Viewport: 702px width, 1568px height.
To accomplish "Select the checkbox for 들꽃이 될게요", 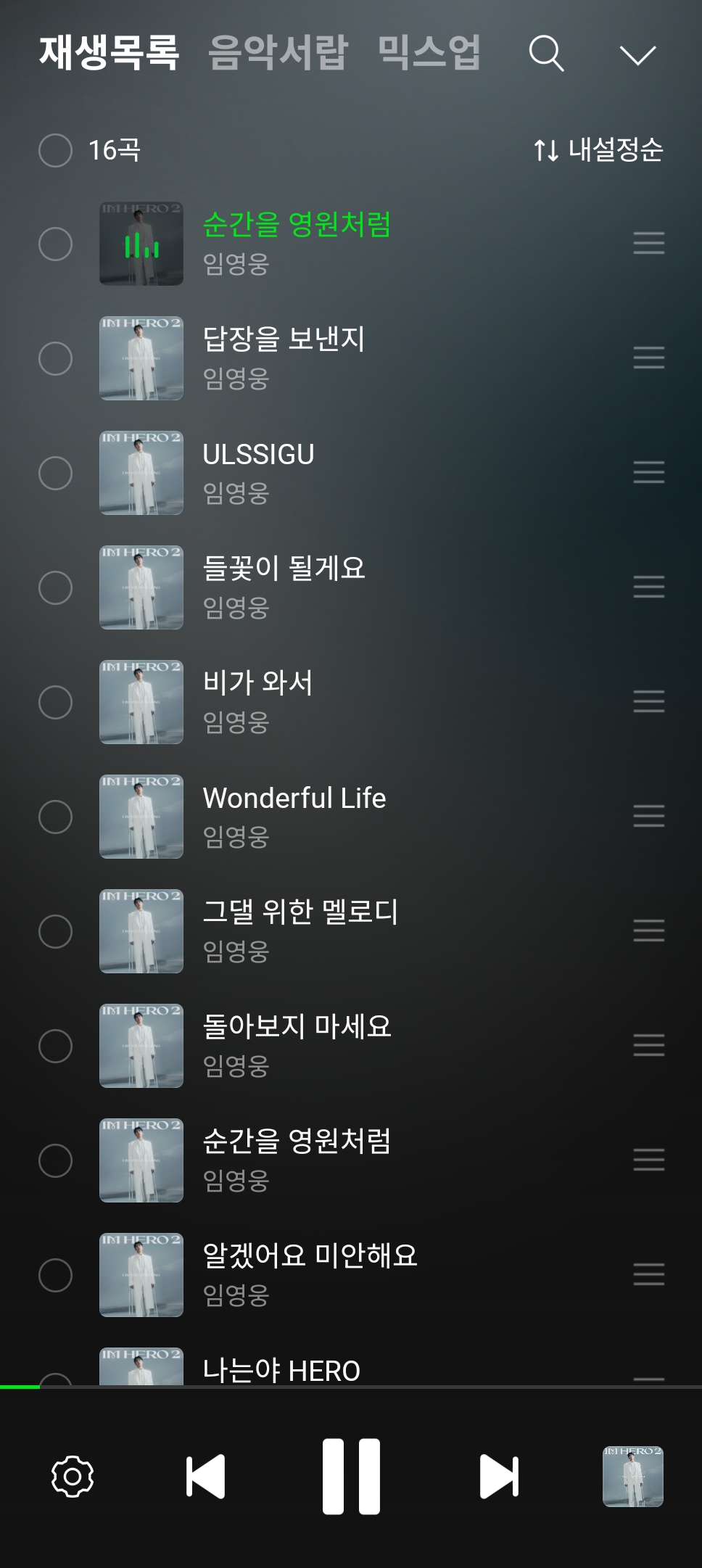I will (56, 587).
